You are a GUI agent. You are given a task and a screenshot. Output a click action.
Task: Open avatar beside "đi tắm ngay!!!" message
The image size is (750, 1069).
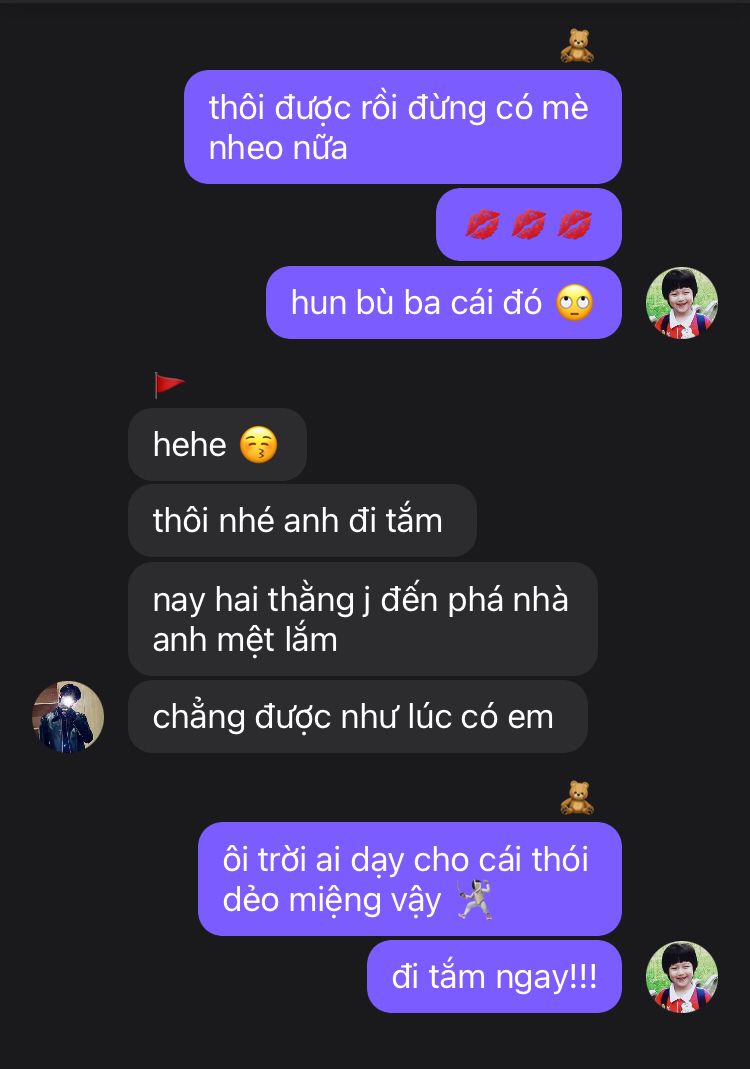pos(682,977)
